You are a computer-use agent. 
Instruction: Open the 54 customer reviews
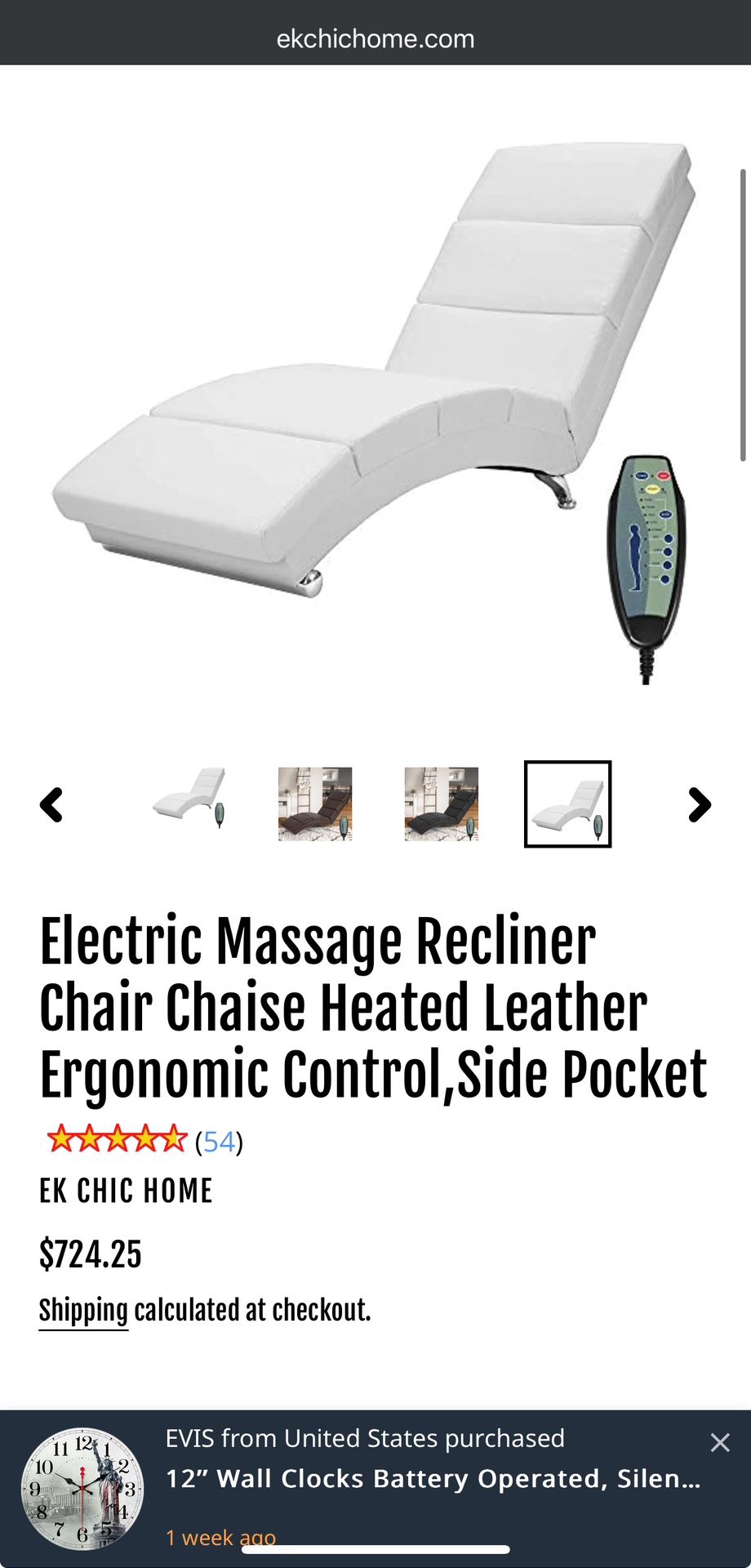tap(219, 1141)
